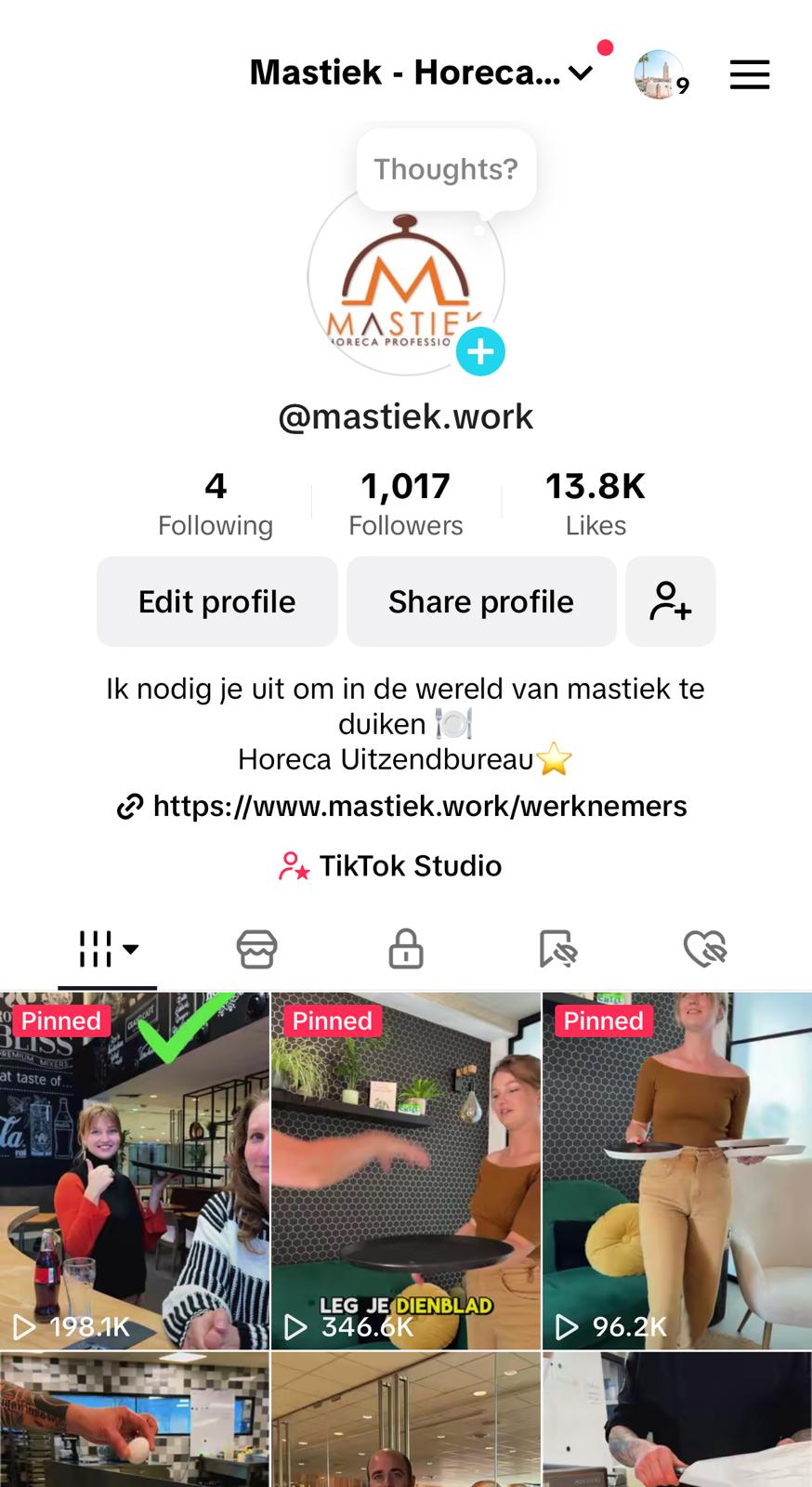Switch to the private videos lock tab
The width and height of the screenshot is (812, 1487).
pyautogui.click(x=406, y=949)
